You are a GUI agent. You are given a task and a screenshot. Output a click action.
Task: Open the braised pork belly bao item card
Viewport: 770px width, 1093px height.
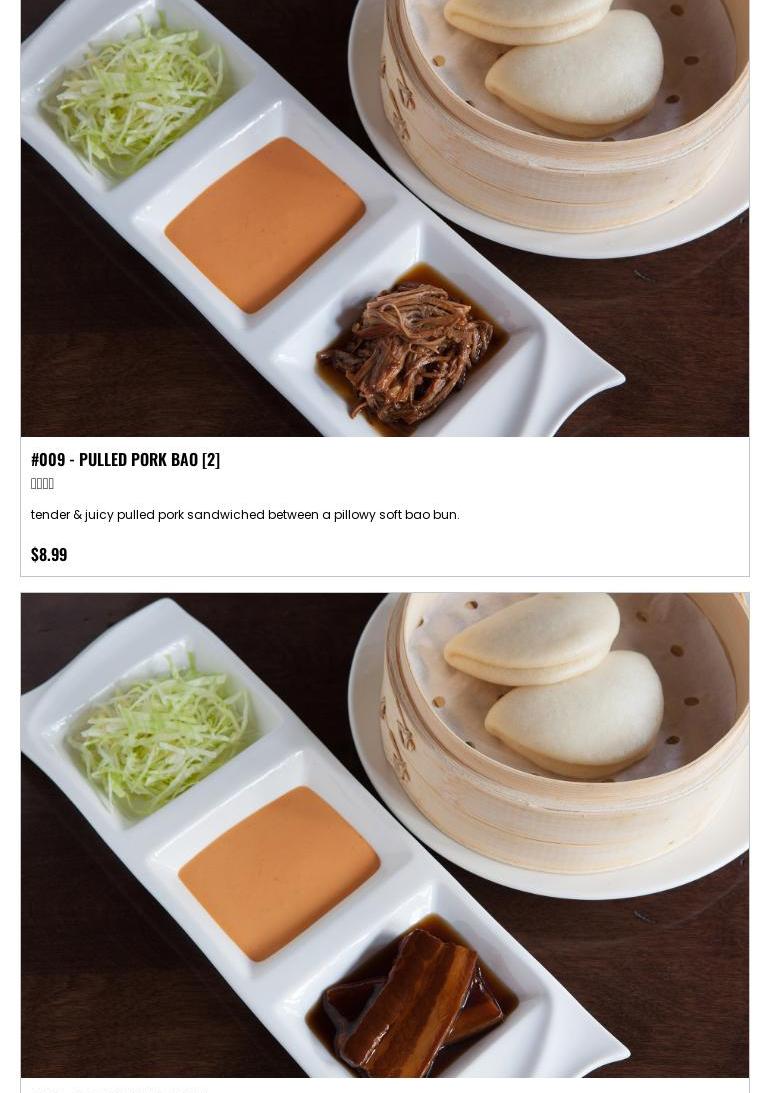tap(385, 835)
